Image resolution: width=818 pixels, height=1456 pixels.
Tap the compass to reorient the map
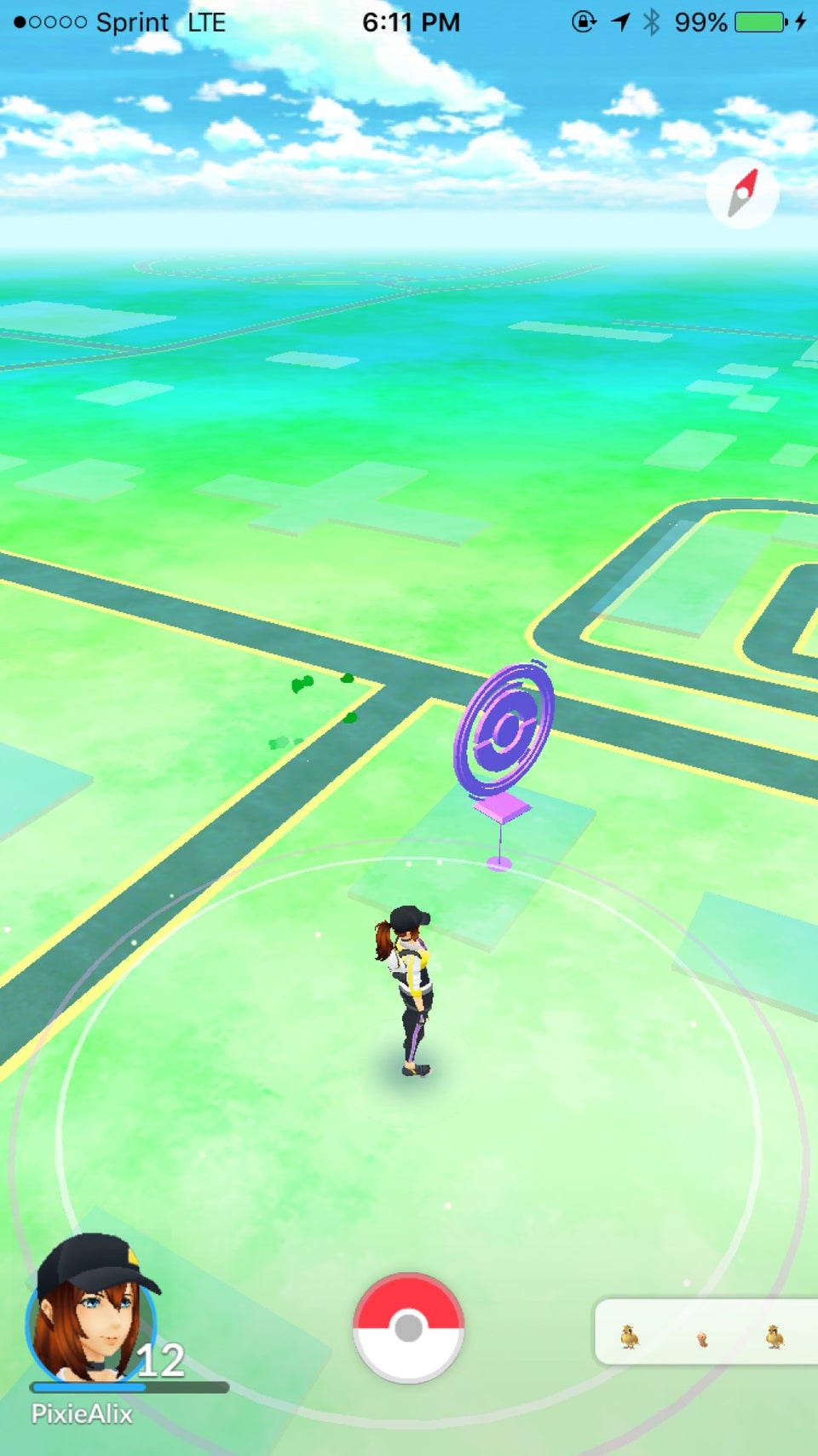coord(742,193)
